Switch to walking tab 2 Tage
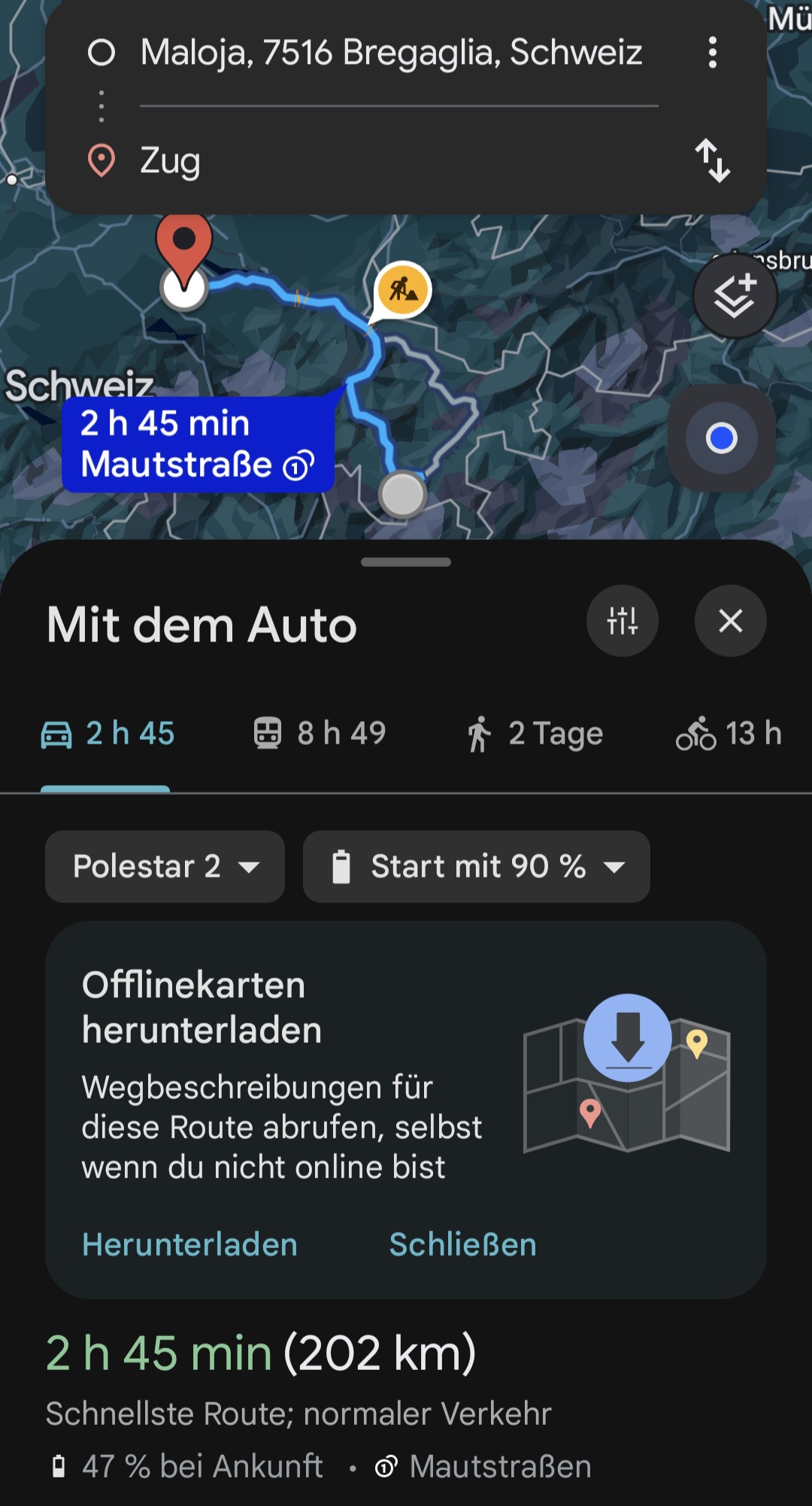Screen dimensions: 812x1506 [534, 734]
